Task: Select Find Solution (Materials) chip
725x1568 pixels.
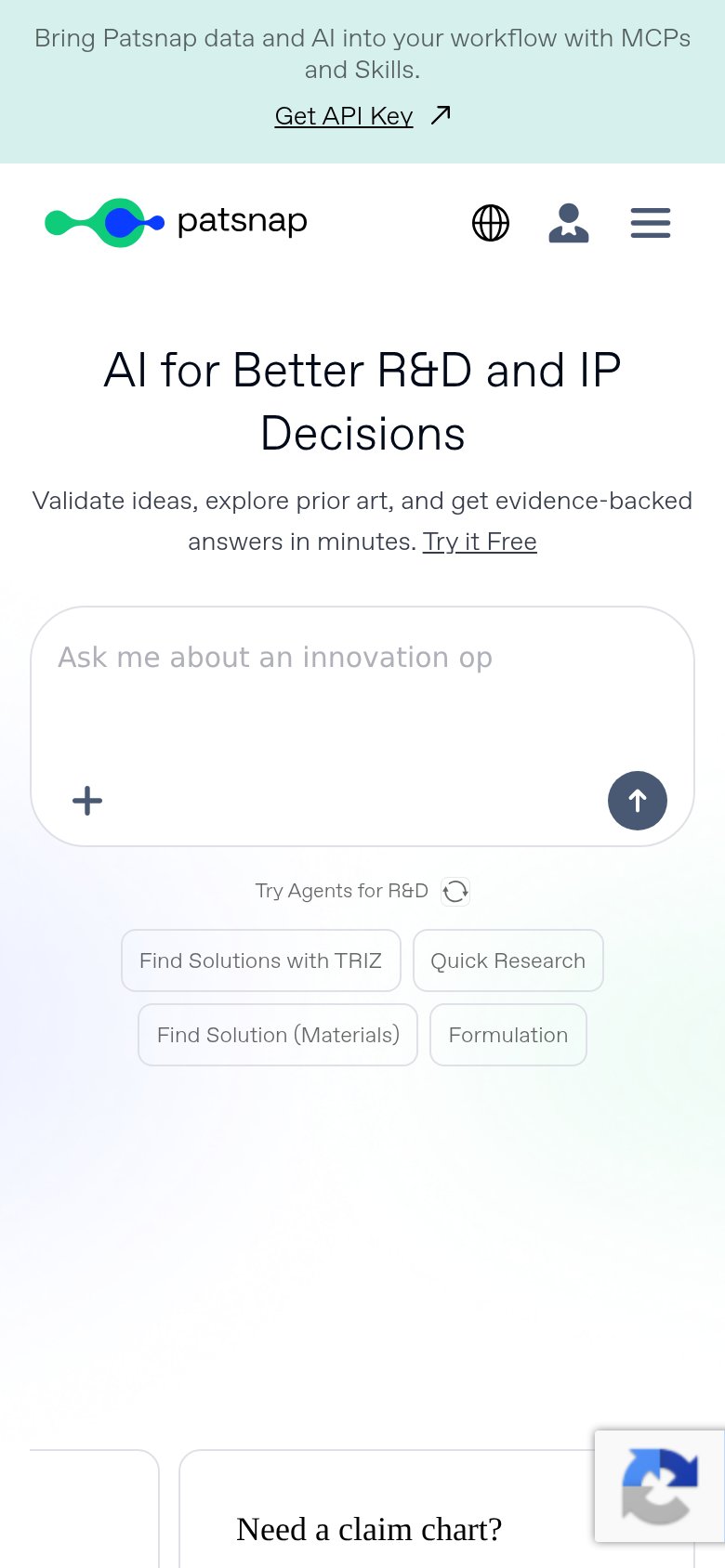Action: 278,1035
